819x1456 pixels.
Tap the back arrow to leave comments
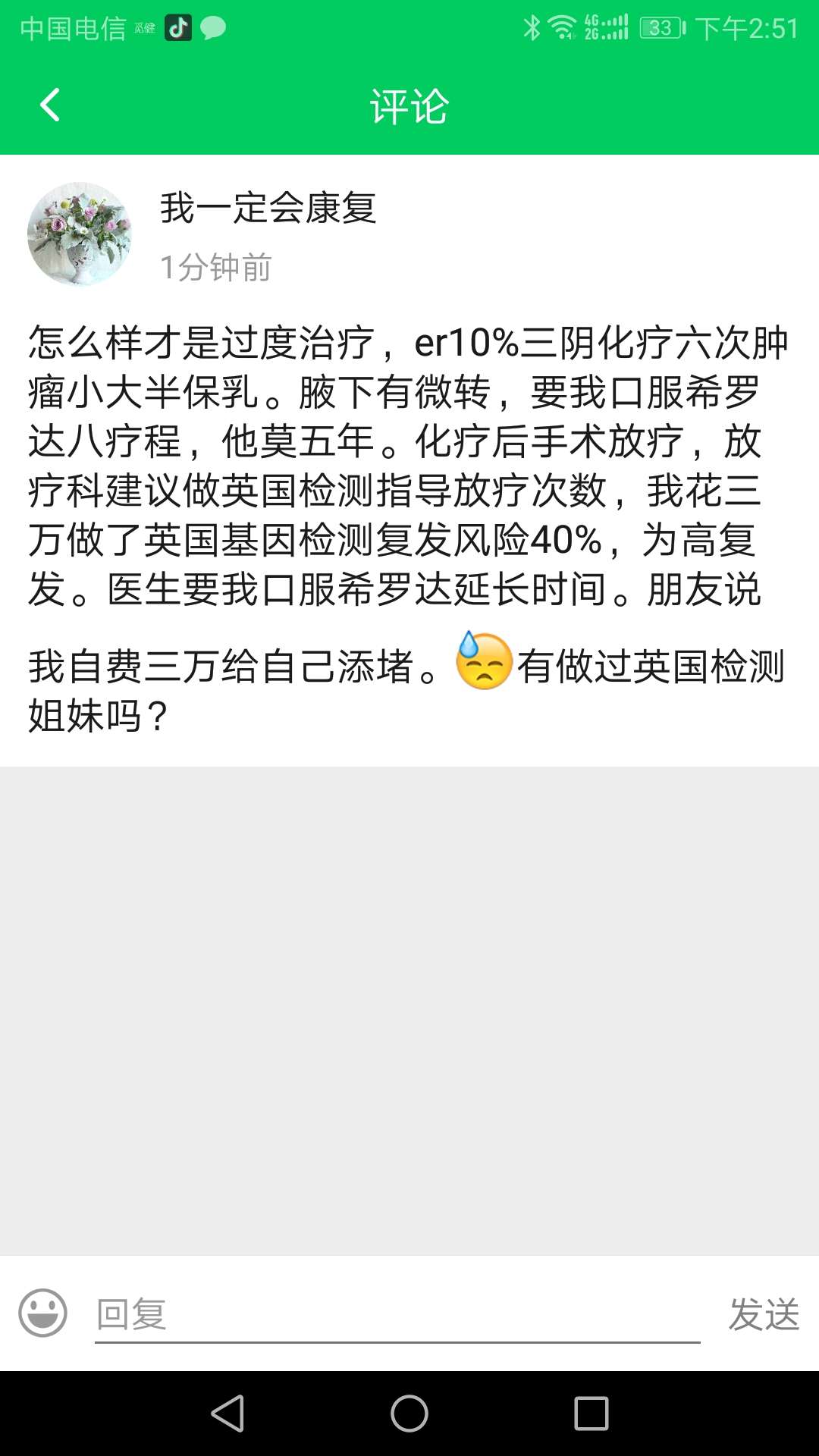coord(50,106)
